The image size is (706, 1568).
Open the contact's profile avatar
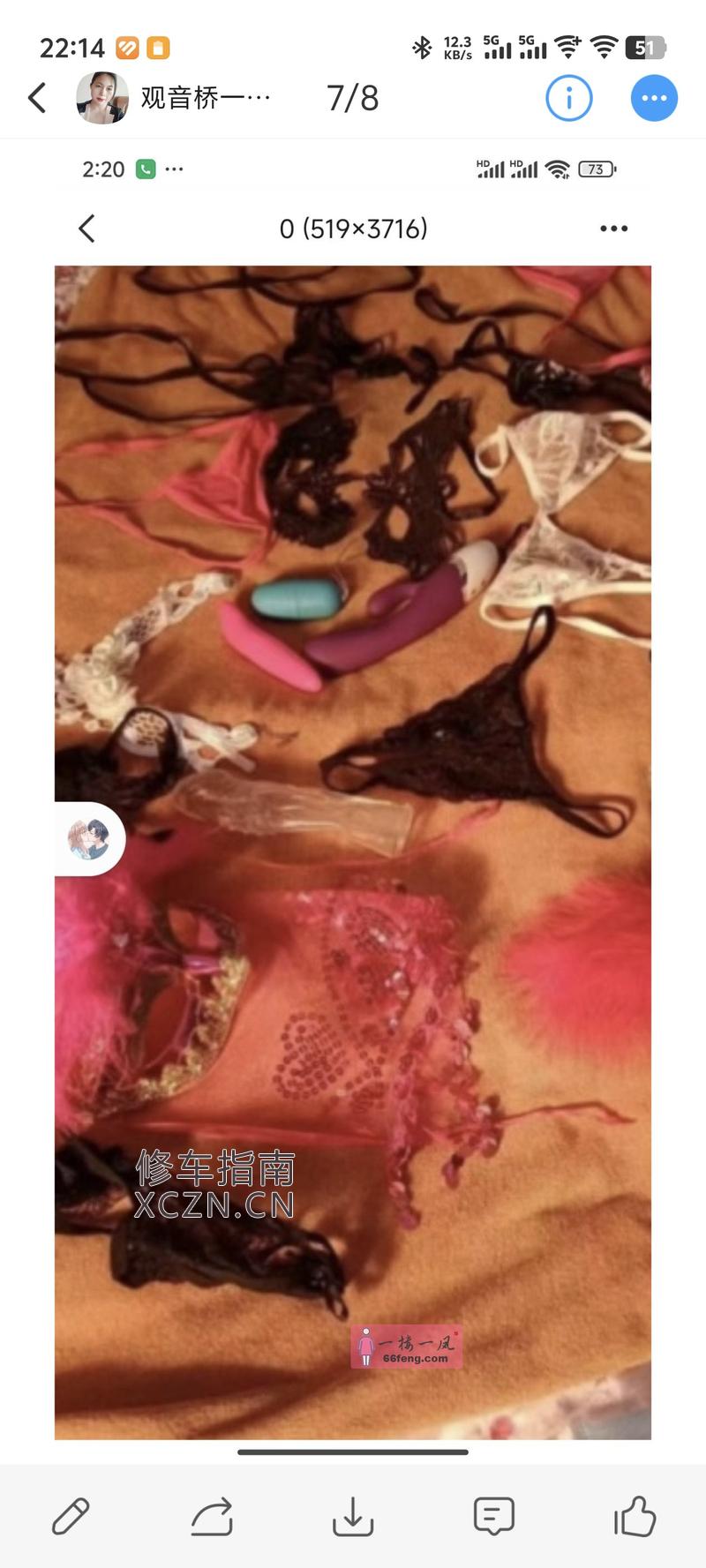102,98
